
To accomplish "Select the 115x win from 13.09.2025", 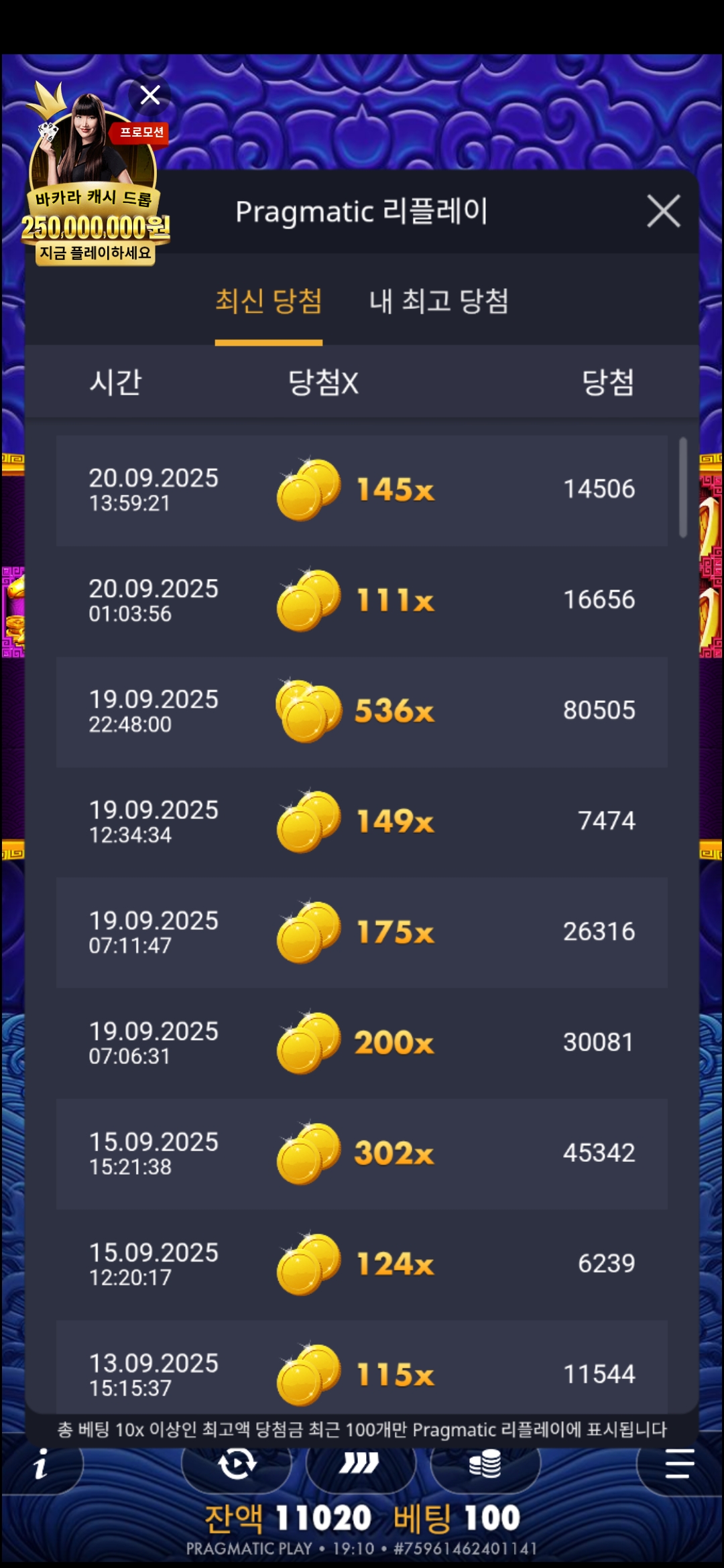I will coord(362,1367).
